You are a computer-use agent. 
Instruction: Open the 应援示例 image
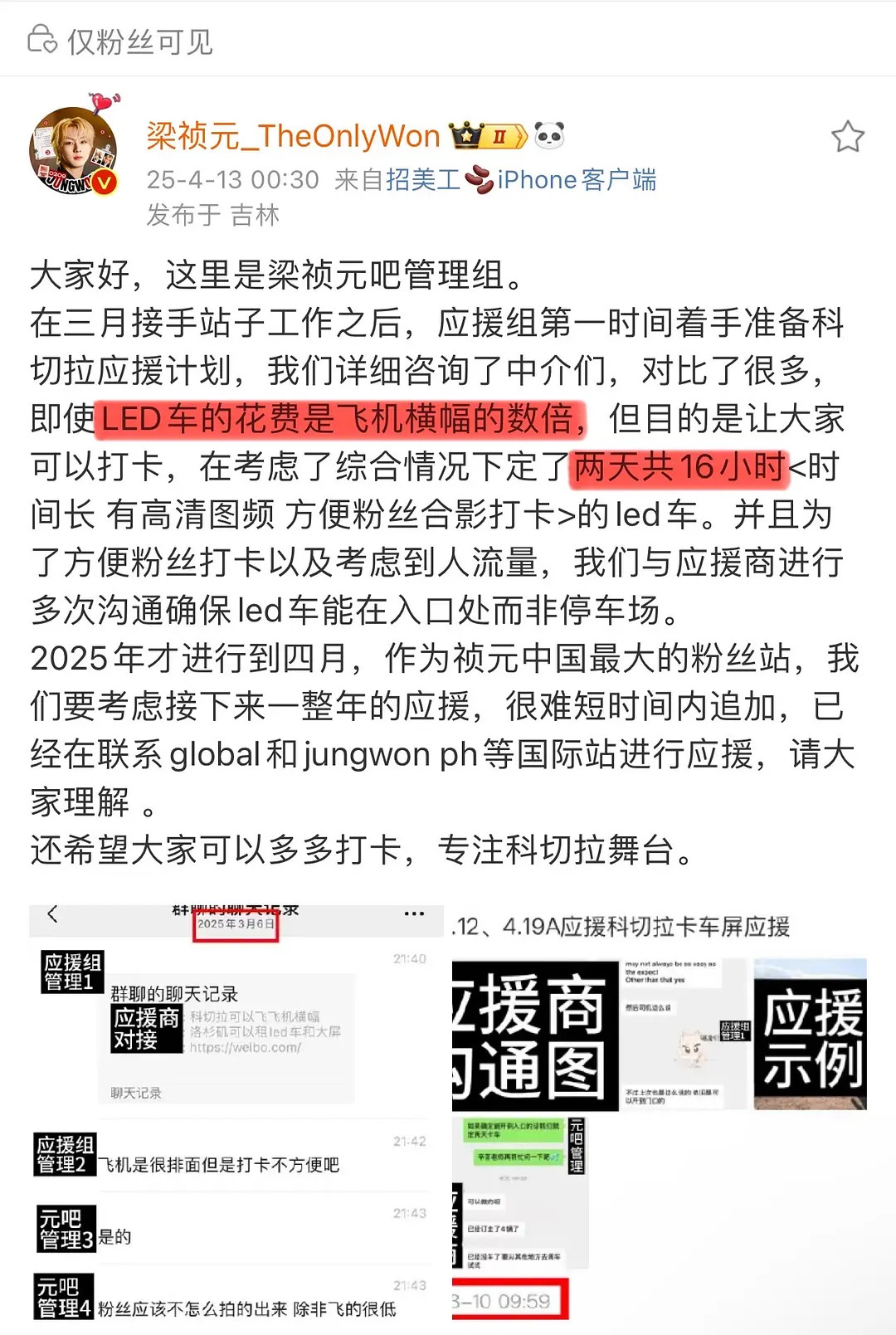(810, 1035)
